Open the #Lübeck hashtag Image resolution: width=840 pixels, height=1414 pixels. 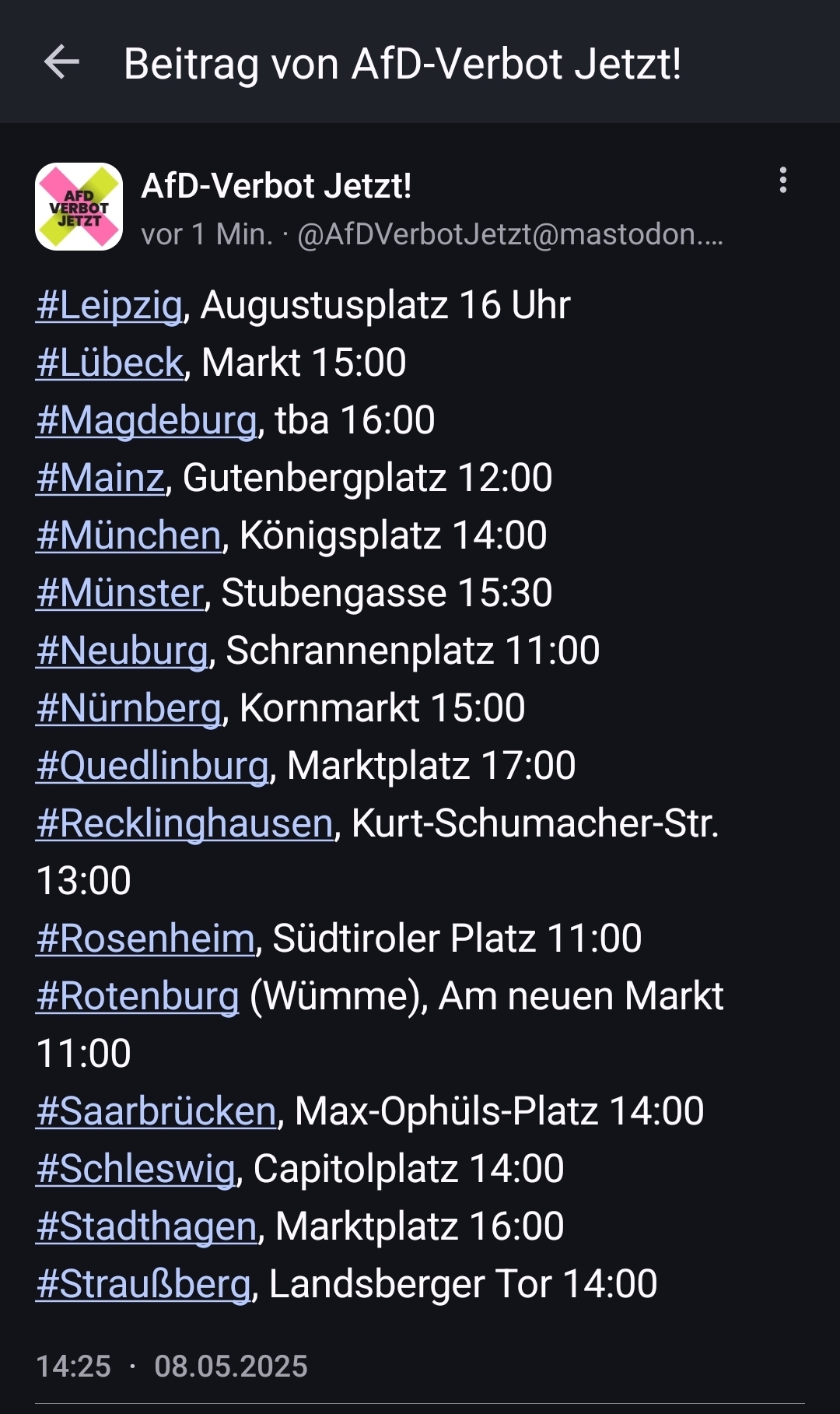click(110, 363)
